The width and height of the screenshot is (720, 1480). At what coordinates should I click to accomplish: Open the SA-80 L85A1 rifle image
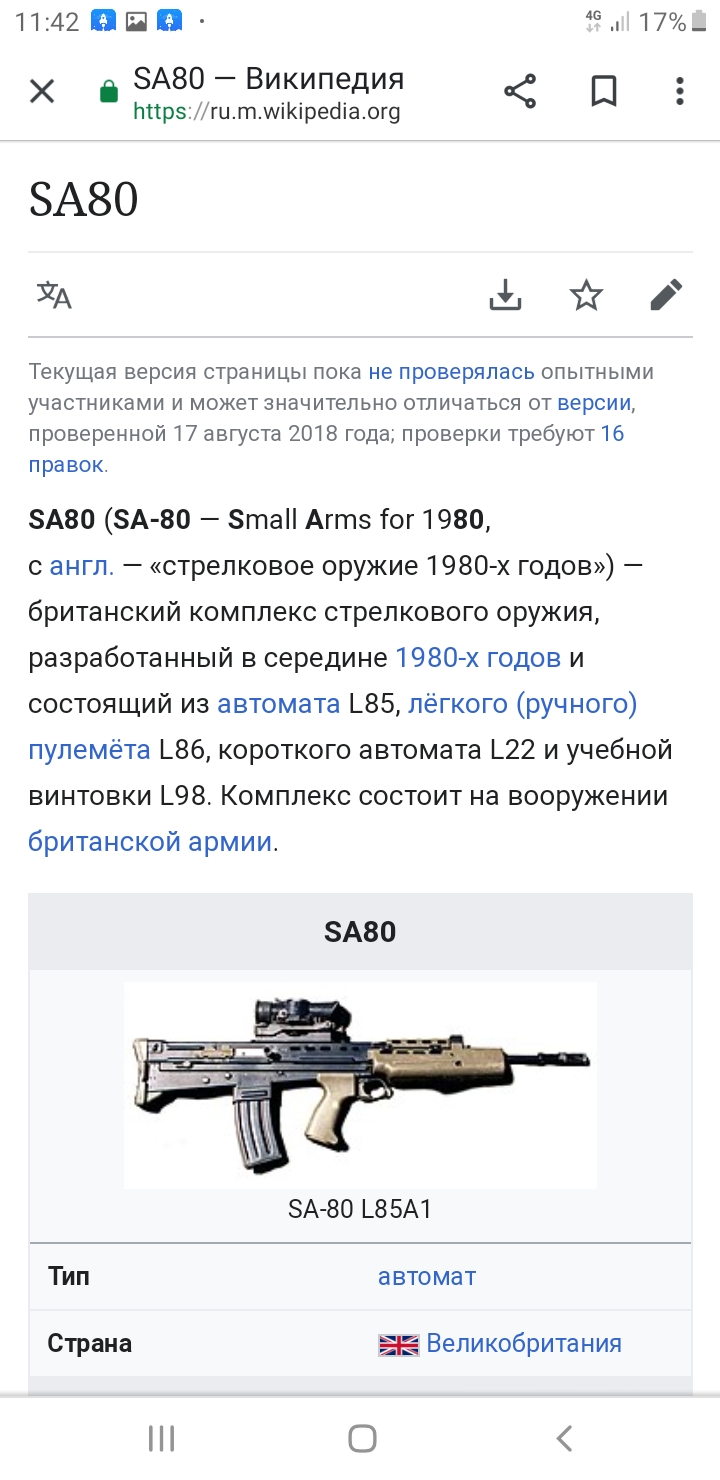(x=360, y=1084)
